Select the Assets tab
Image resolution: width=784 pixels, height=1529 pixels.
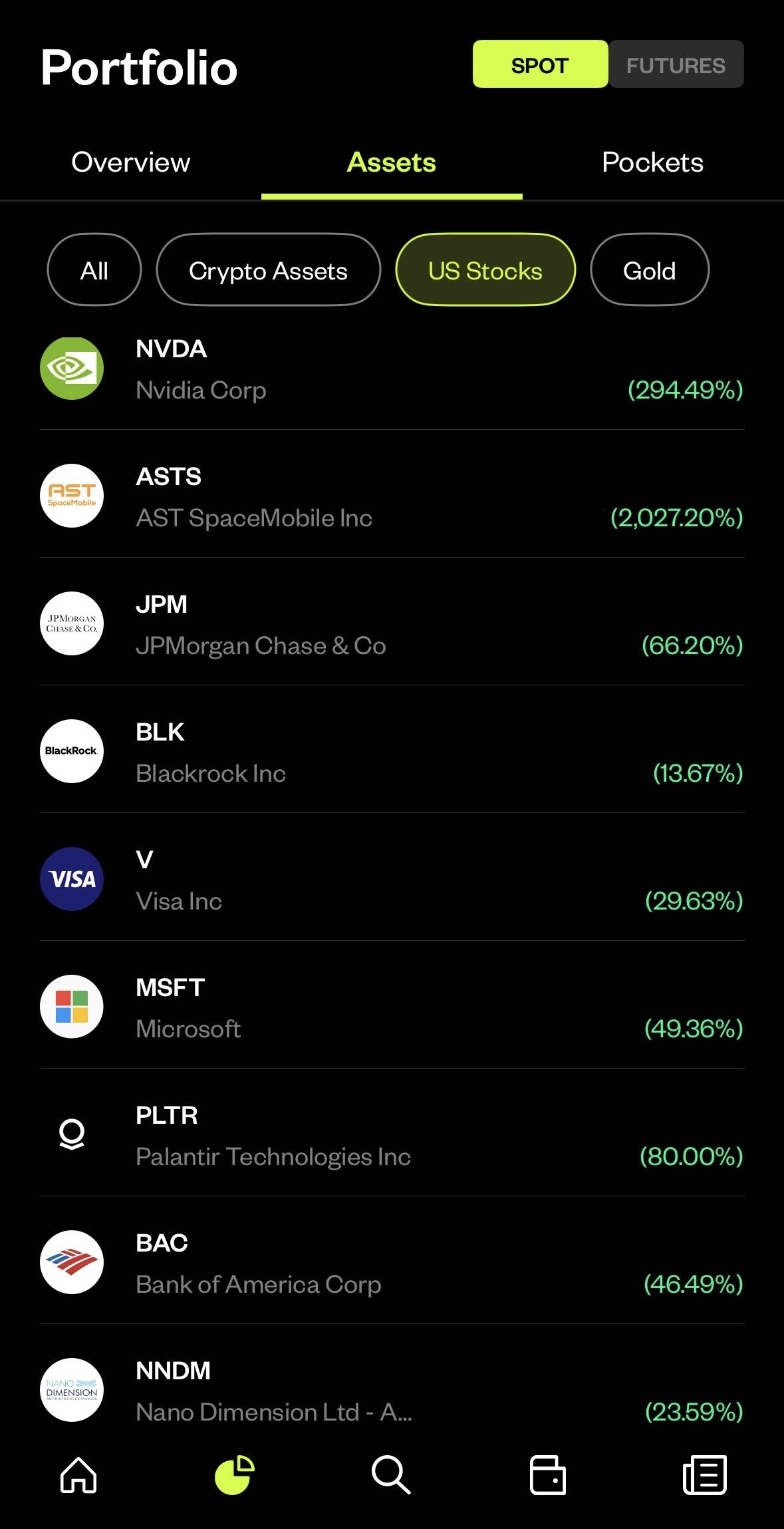coord(392,162)
